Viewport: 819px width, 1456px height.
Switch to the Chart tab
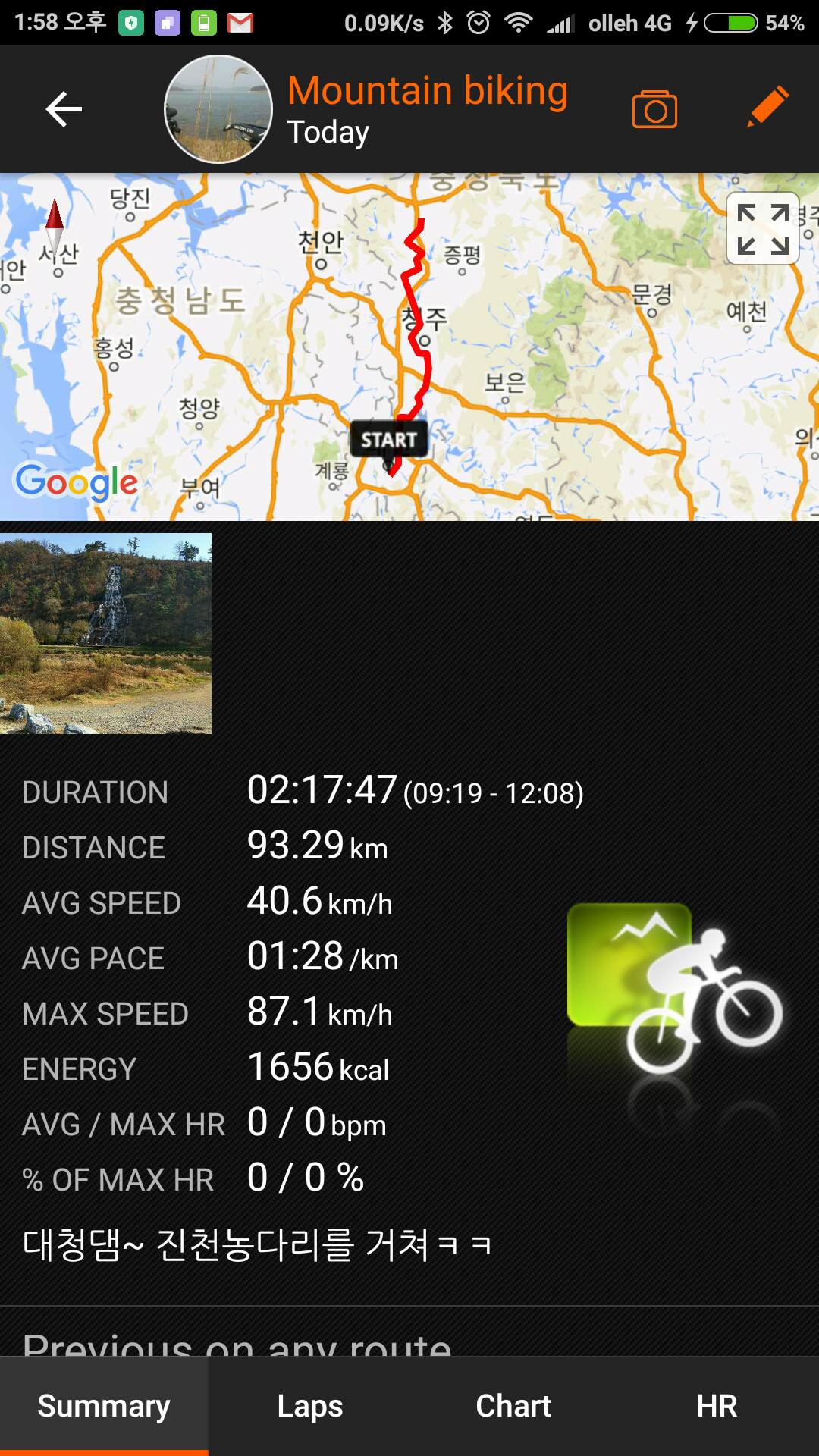tap(513, 1406)
